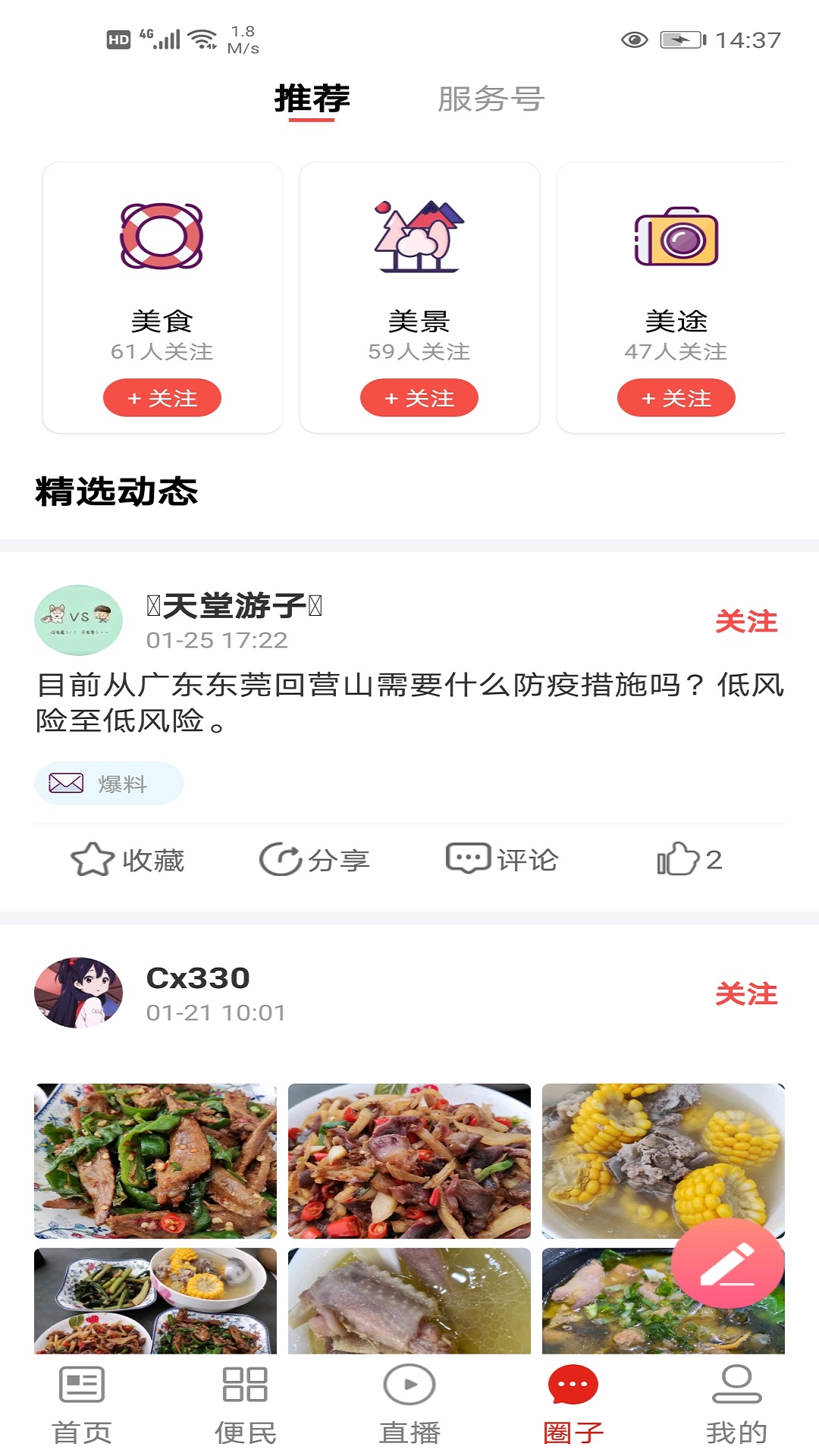Like 天堂游子's post

click(689, 860)
